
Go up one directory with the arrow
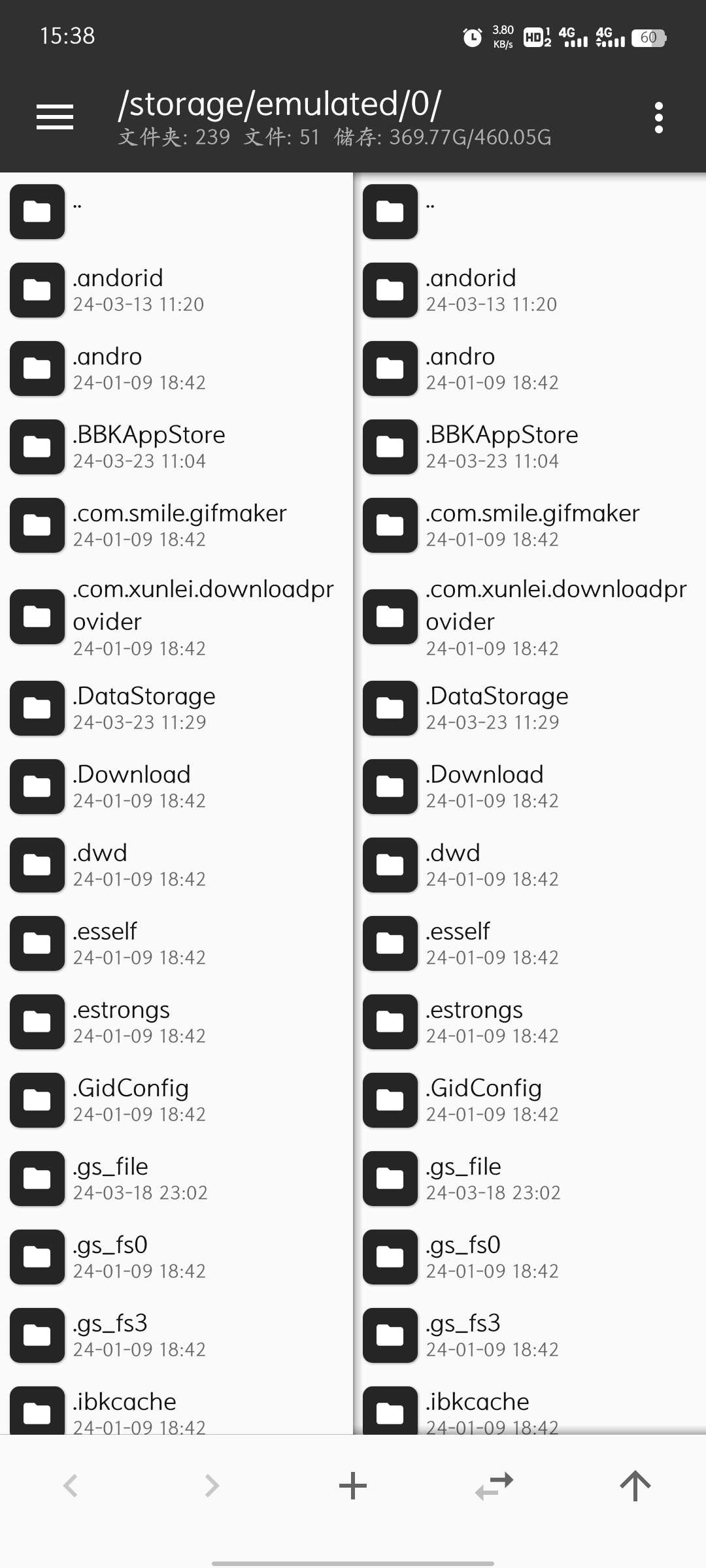tap(635, 1486)
